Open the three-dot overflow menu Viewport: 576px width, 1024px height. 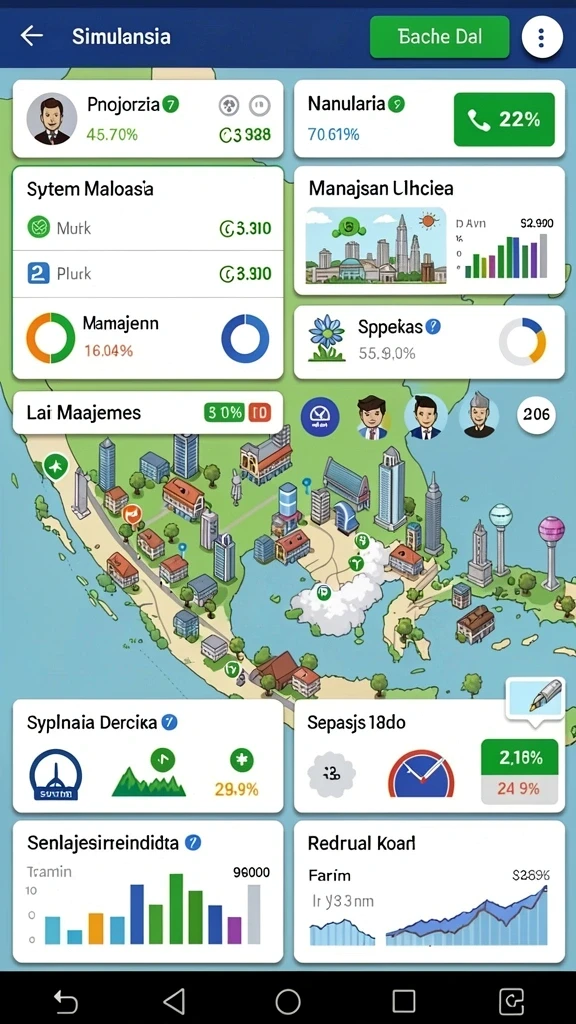[x=541, y=37]
